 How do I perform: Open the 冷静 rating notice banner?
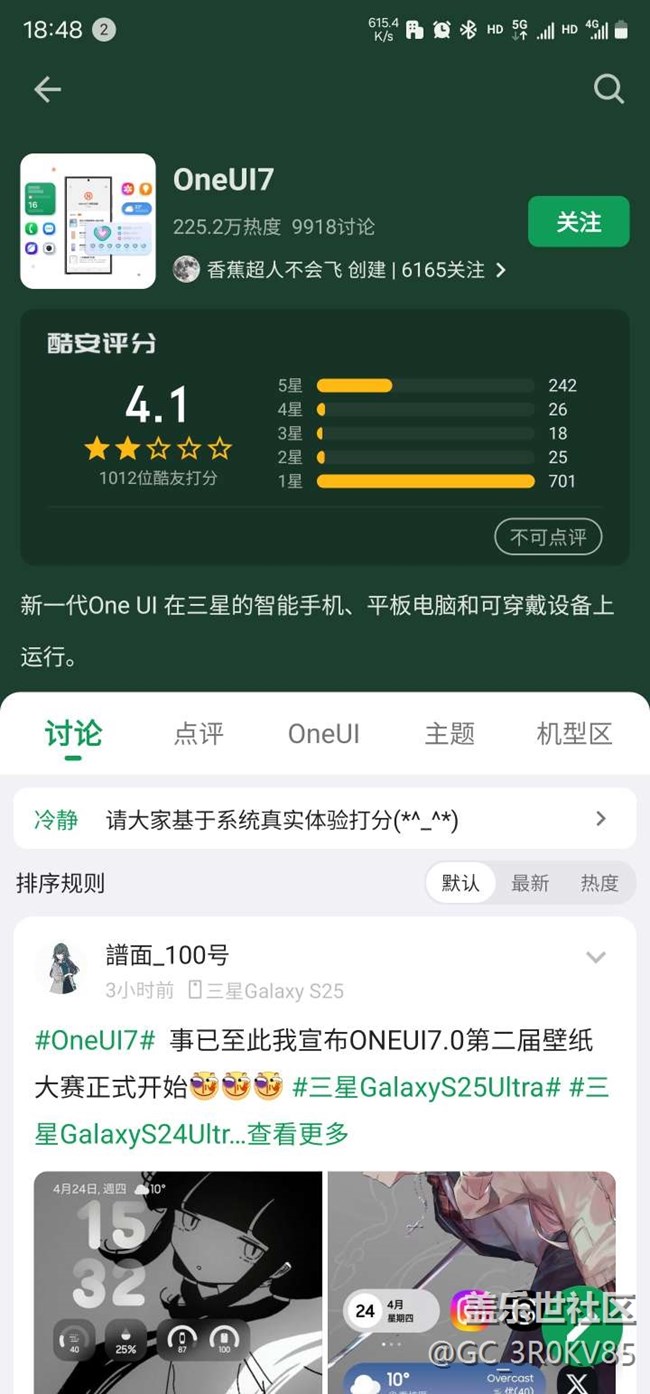(325, 820)
